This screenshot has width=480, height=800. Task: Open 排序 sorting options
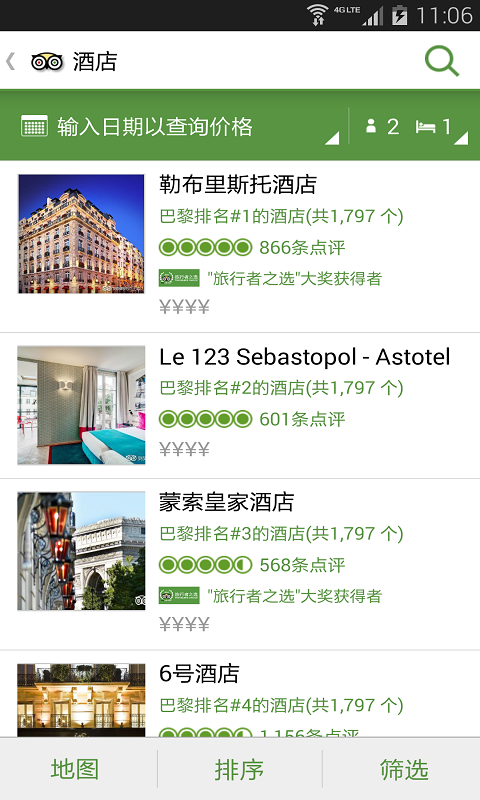tap(239, 769)
